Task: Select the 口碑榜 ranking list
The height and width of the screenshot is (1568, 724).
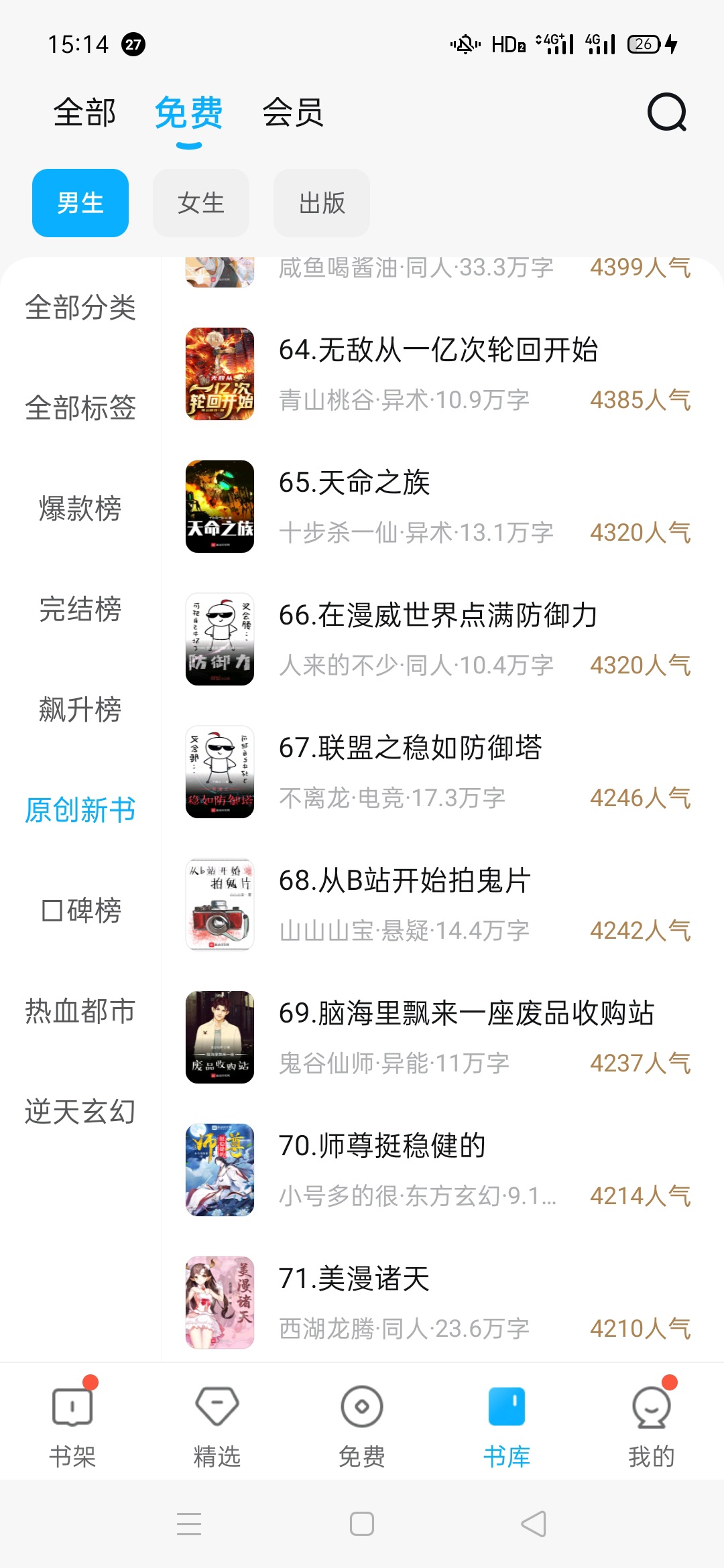Action: point(80,911)
